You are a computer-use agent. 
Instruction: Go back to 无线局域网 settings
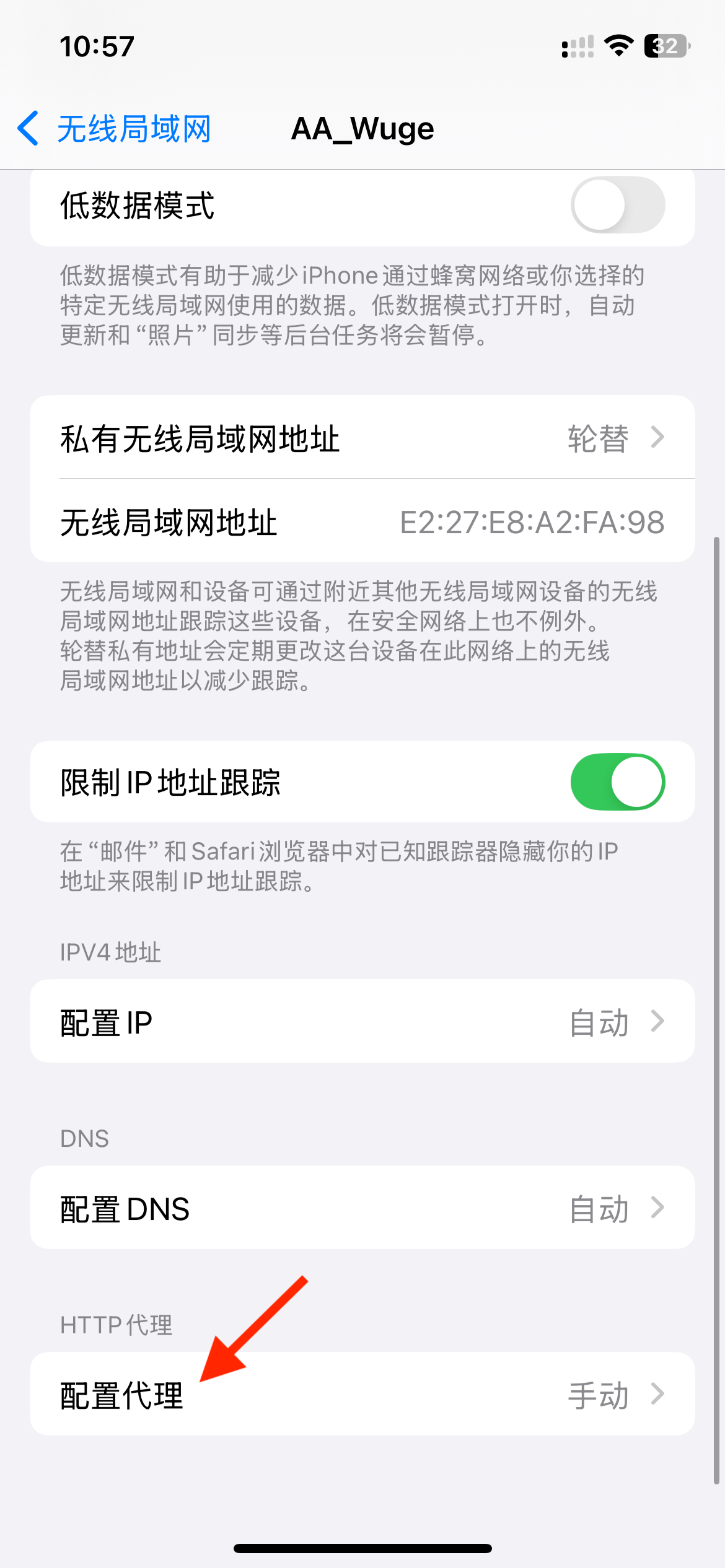[115, 129]
